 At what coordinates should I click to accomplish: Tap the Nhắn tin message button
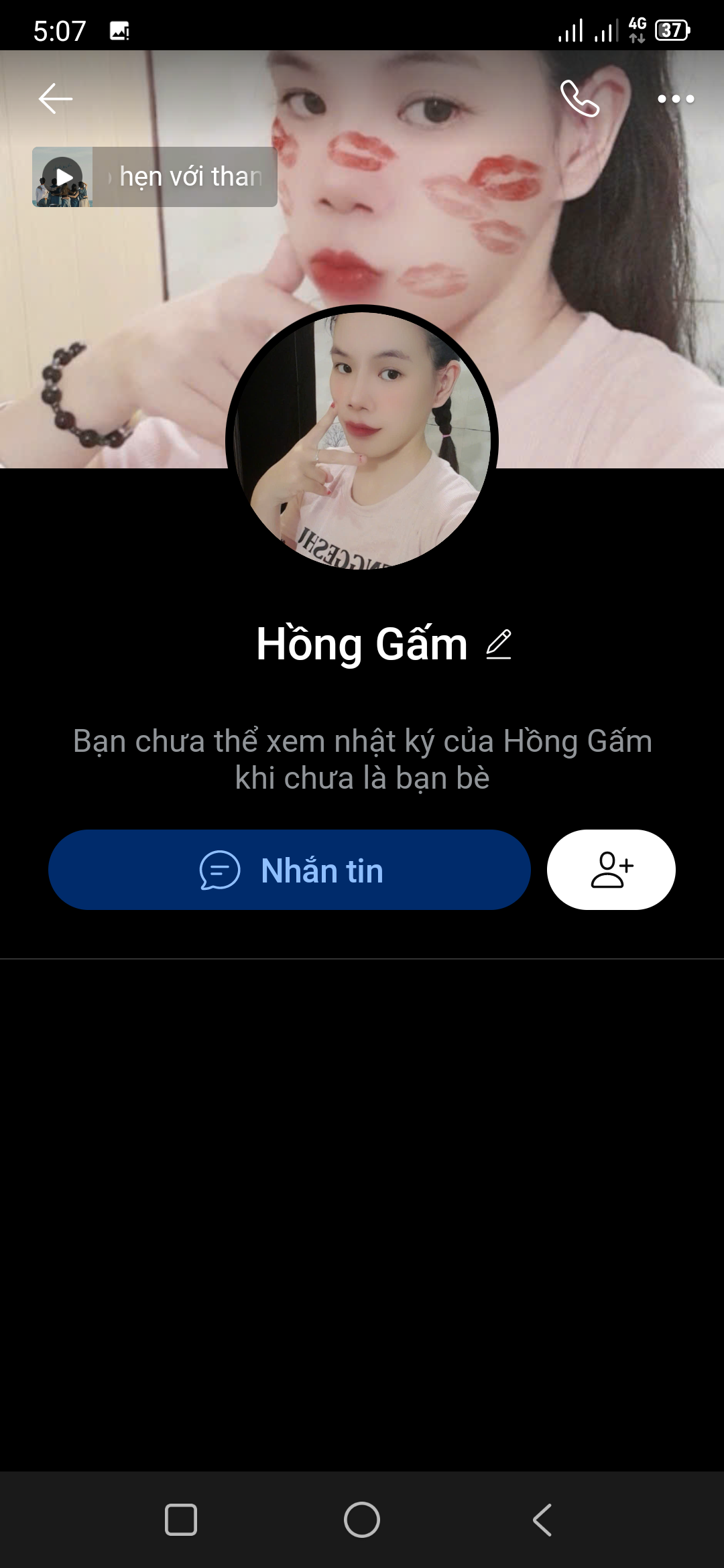click(x=290, y=870)
